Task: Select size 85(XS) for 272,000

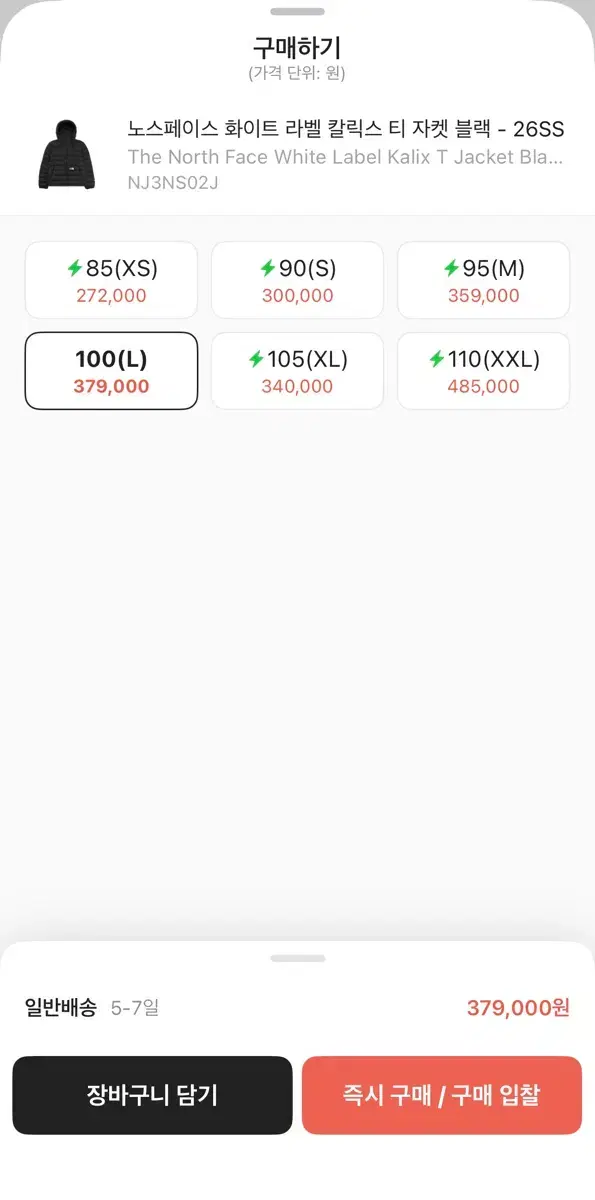Action: coord(111,280)
